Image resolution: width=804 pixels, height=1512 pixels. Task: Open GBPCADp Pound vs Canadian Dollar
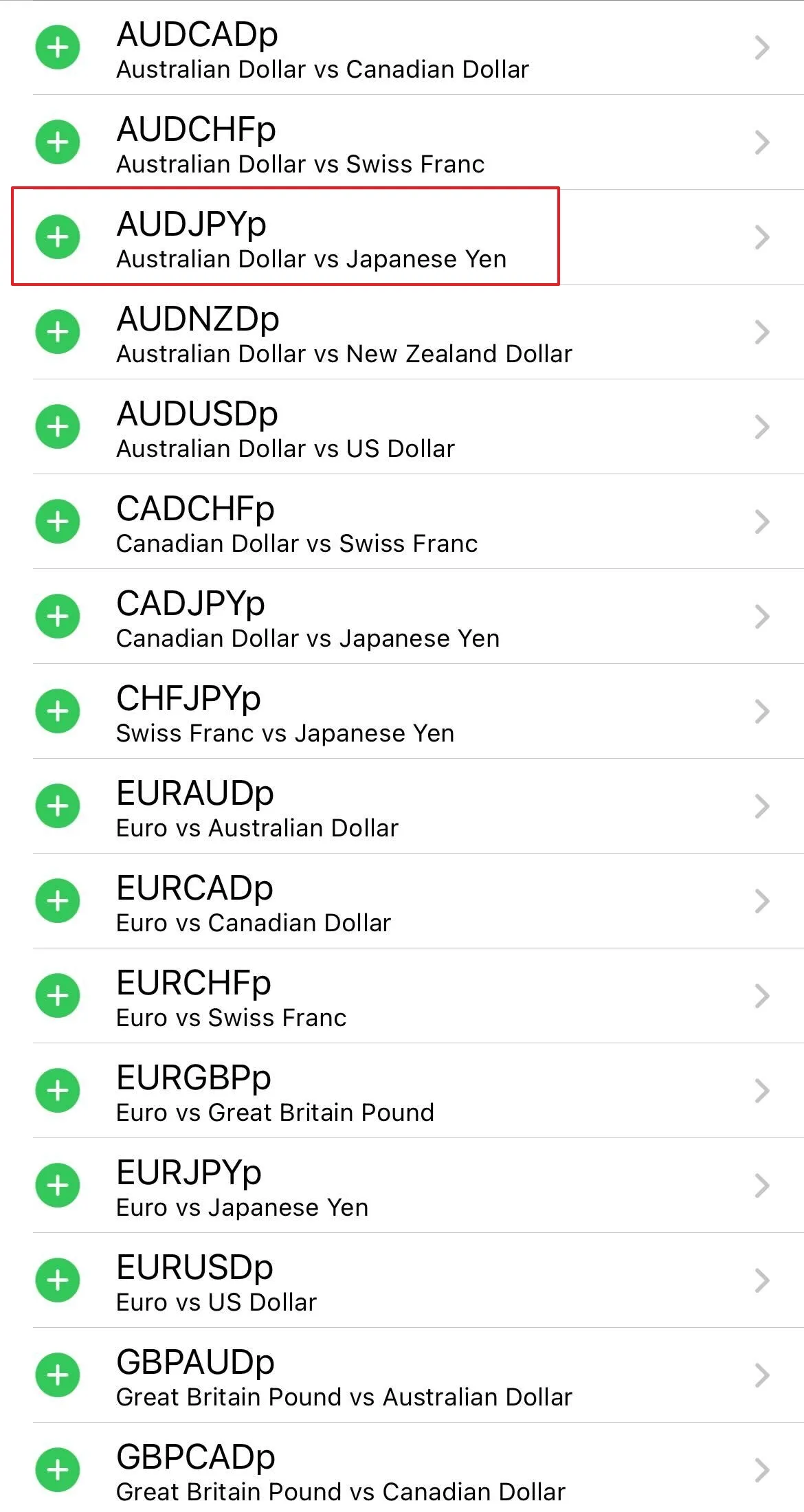pyautogui.click(x=412, y=1471)
